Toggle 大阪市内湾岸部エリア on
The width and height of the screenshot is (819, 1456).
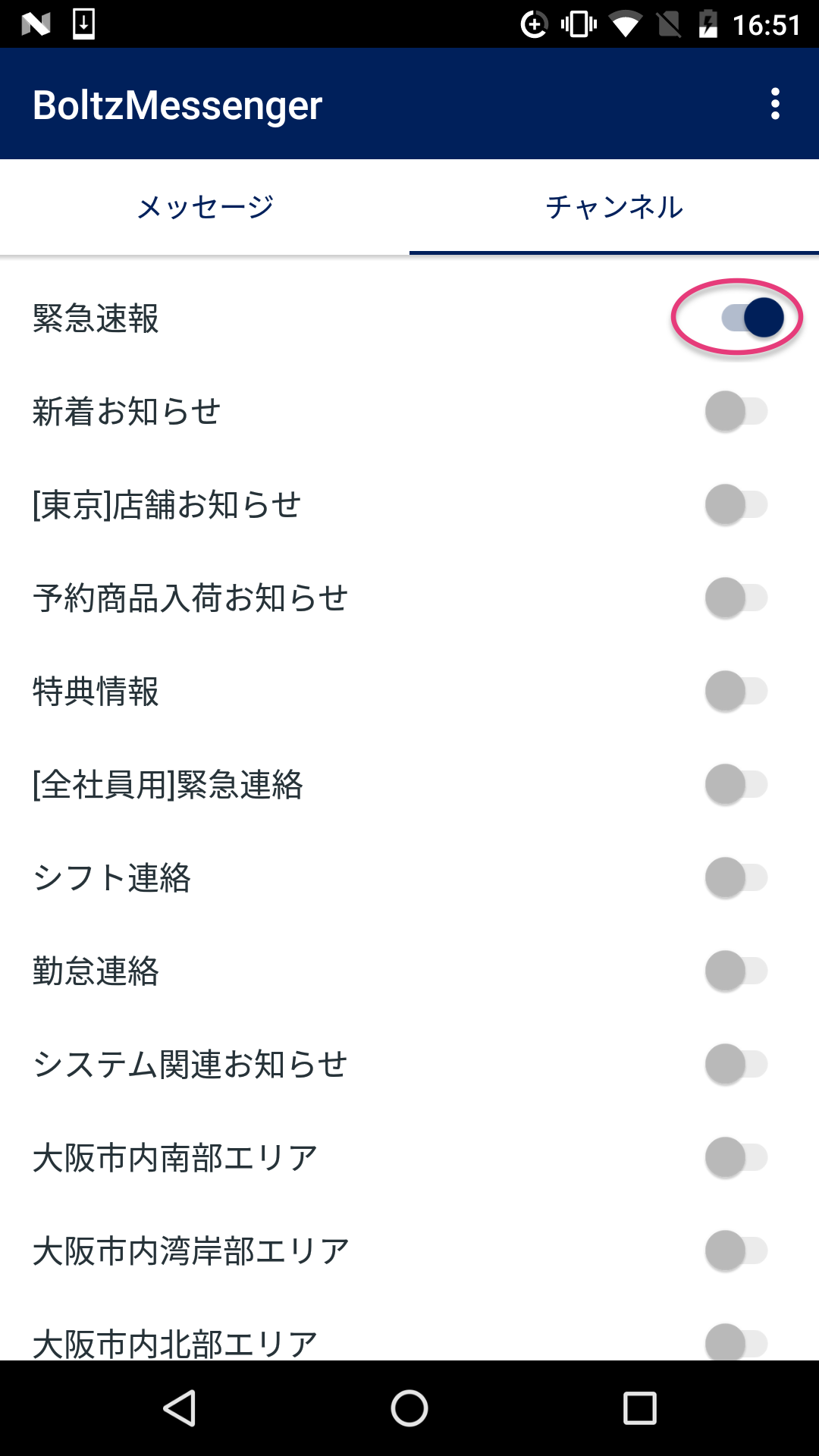736,1250
